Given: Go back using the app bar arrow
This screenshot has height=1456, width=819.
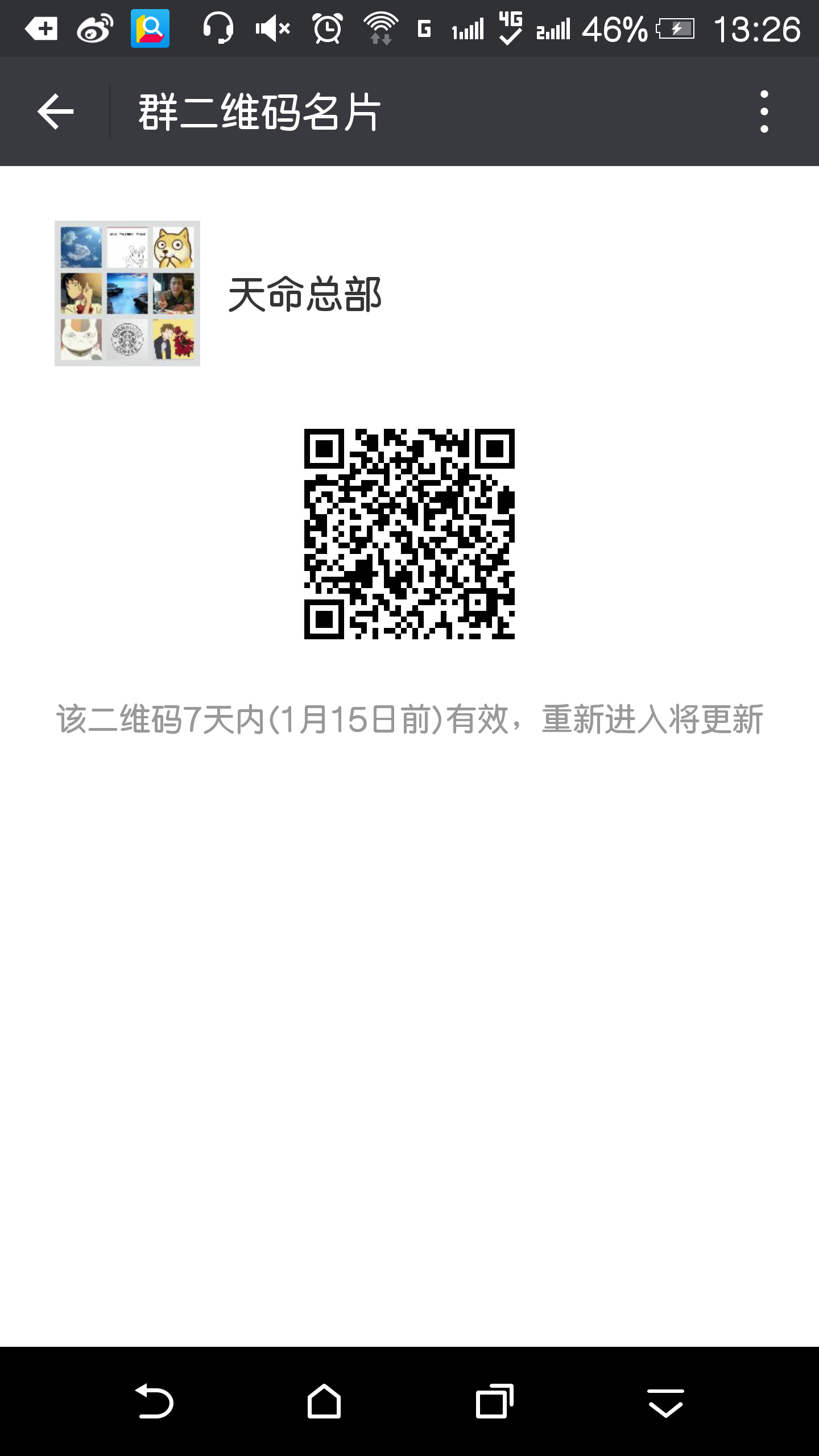Looking at the screenshot, I should pyautogui.click(x=55, y=111).
